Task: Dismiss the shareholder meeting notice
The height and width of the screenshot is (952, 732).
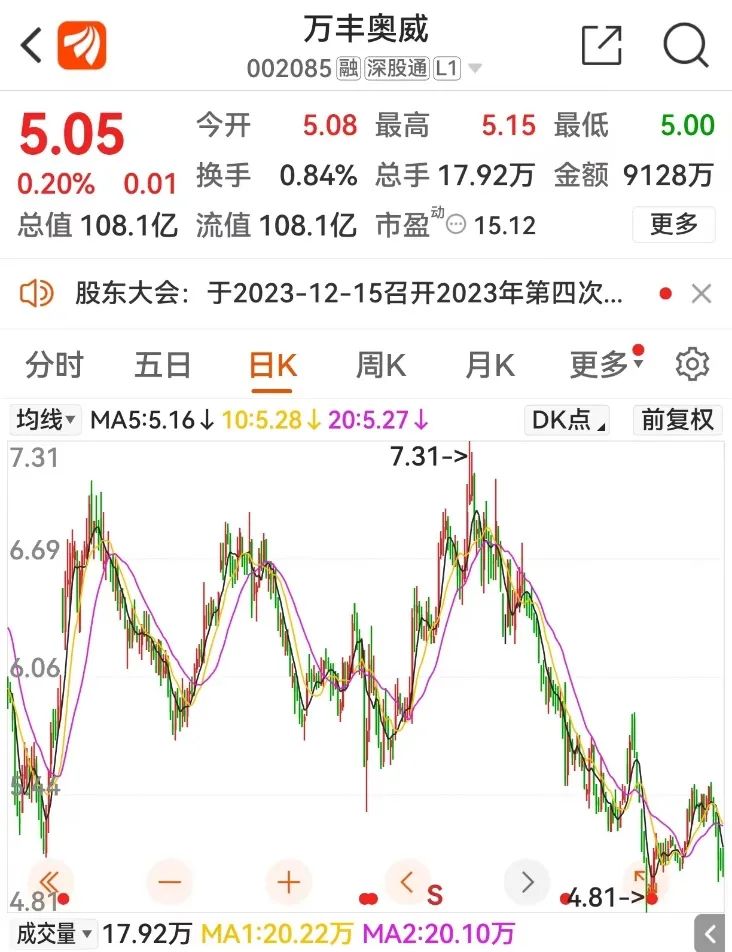Action: click(702, 294)
